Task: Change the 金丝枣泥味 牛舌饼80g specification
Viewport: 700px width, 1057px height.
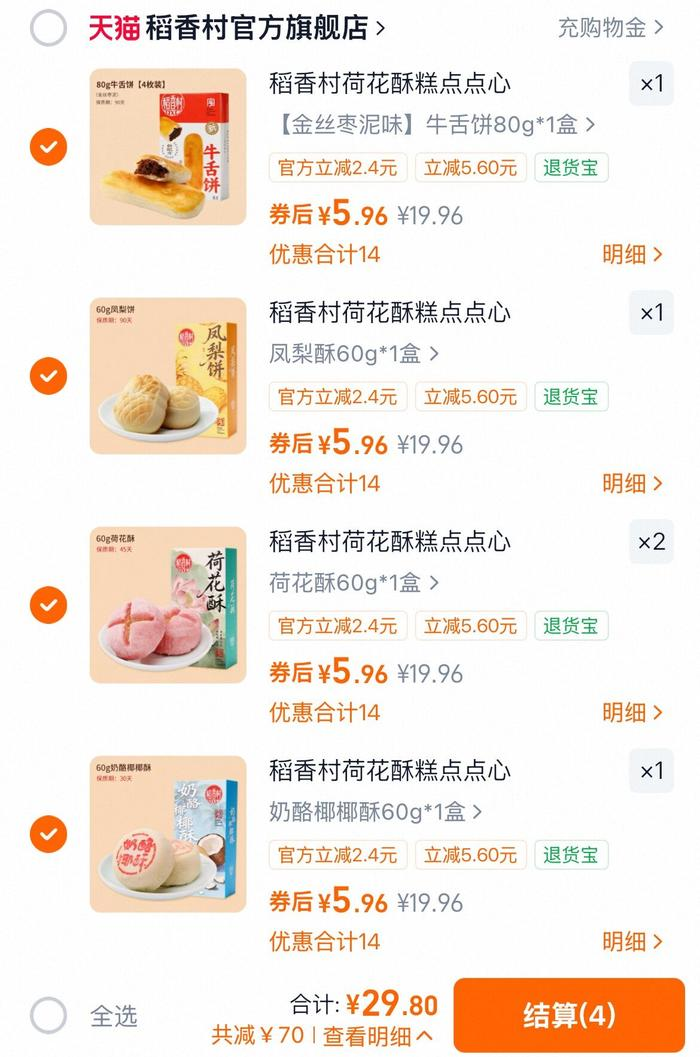Action: pyautogui.click(x=432, y=125)
